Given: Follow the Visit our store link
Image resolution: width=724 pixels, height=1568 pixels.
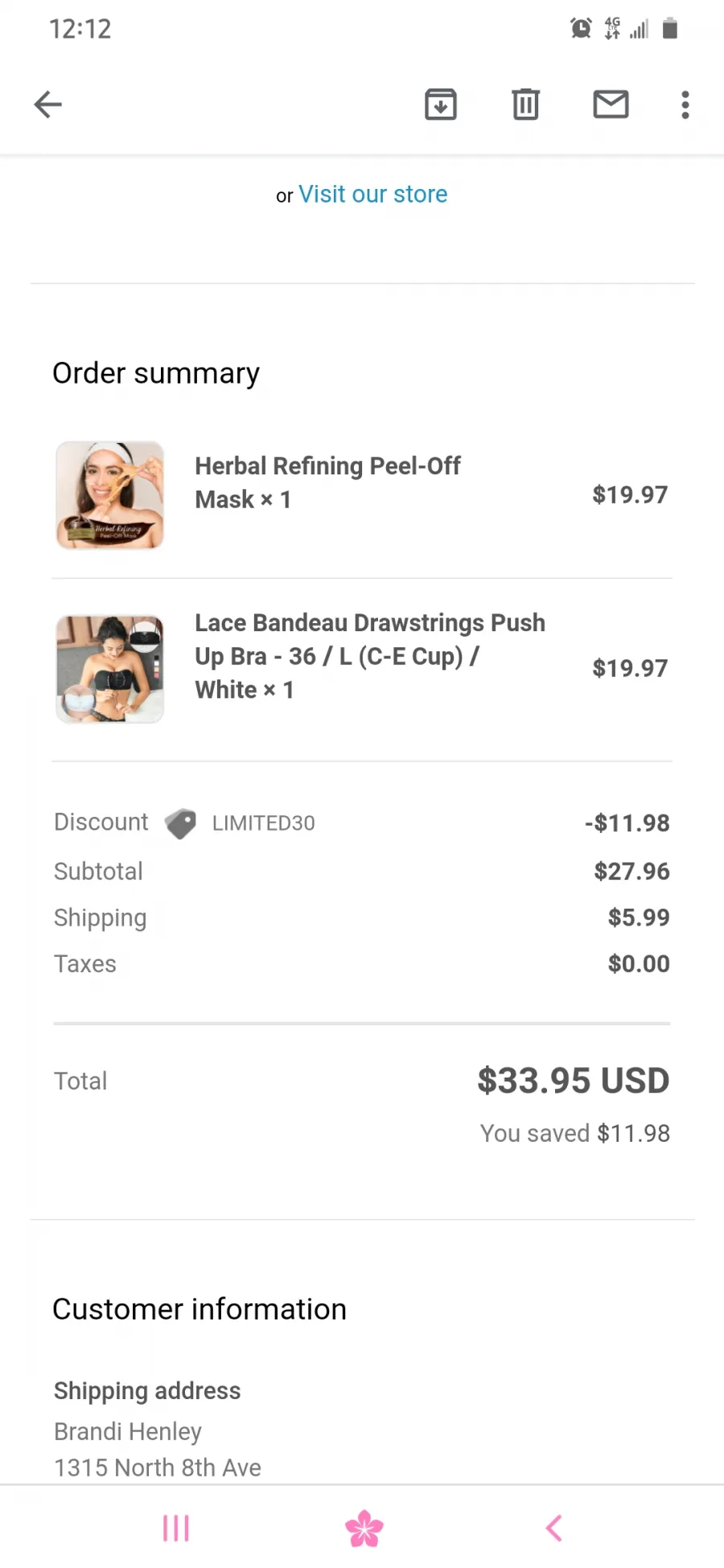Looking at the screenshot, I should pyautogui.click(x=372, y=195).
